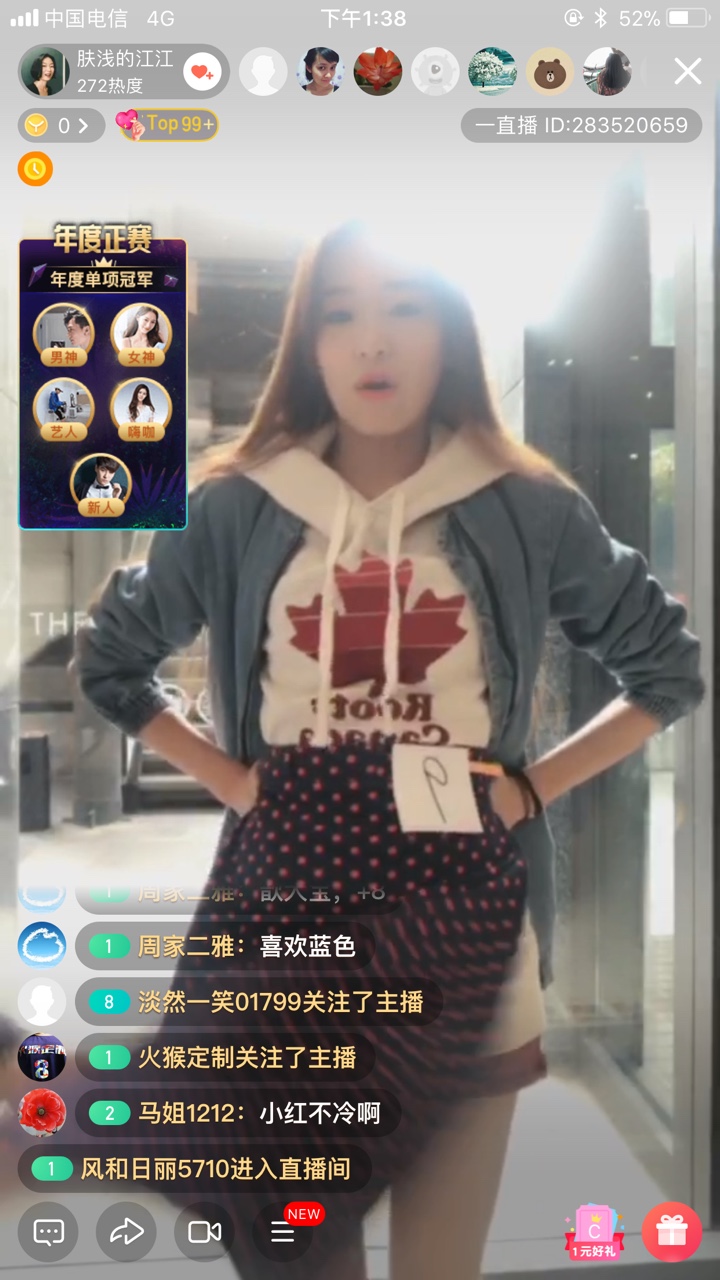View the red flower avatar viewer

[x=378, y=72]
